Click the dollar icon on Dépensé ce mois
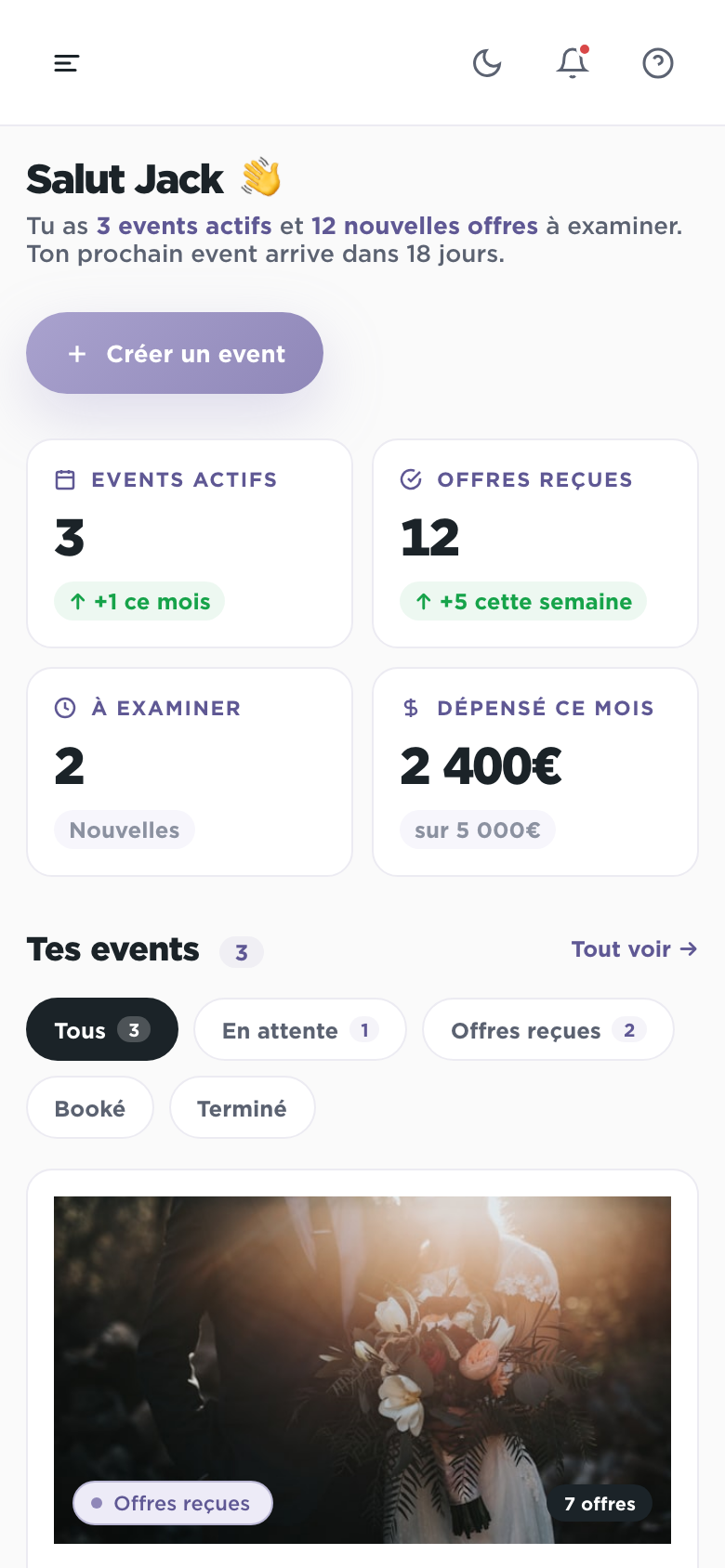Screen dimensions: 725x1568 pos(410,708)
